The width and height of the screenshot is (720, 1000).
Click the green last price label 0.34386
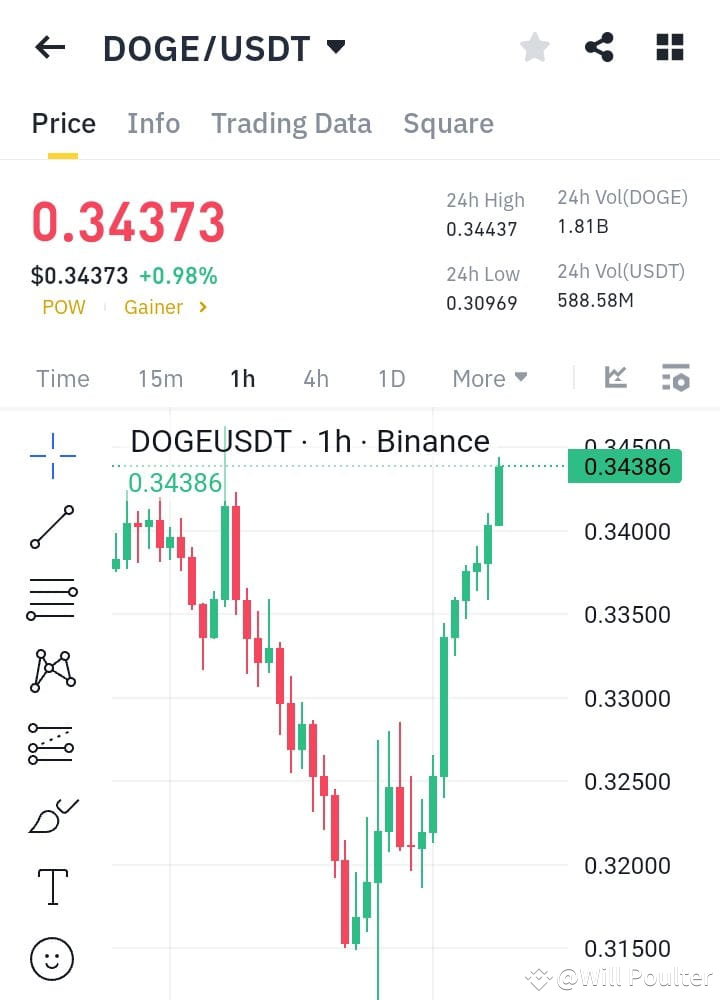[x=624, y=466]
